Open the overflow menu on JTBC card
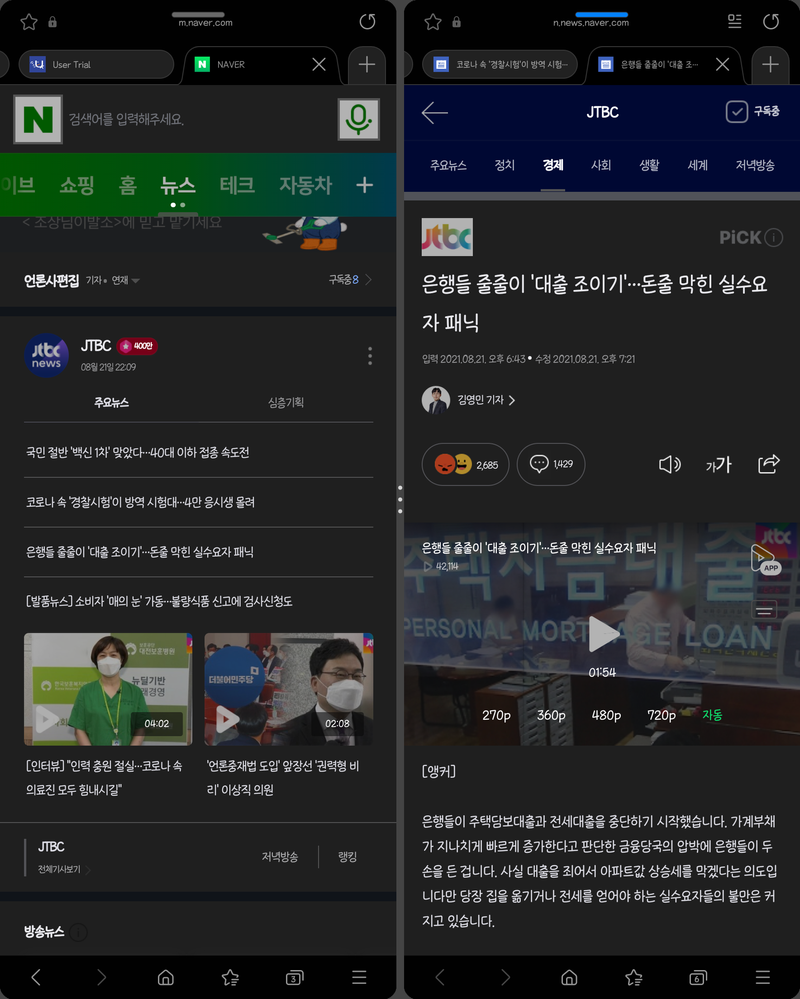 (370, 356)
